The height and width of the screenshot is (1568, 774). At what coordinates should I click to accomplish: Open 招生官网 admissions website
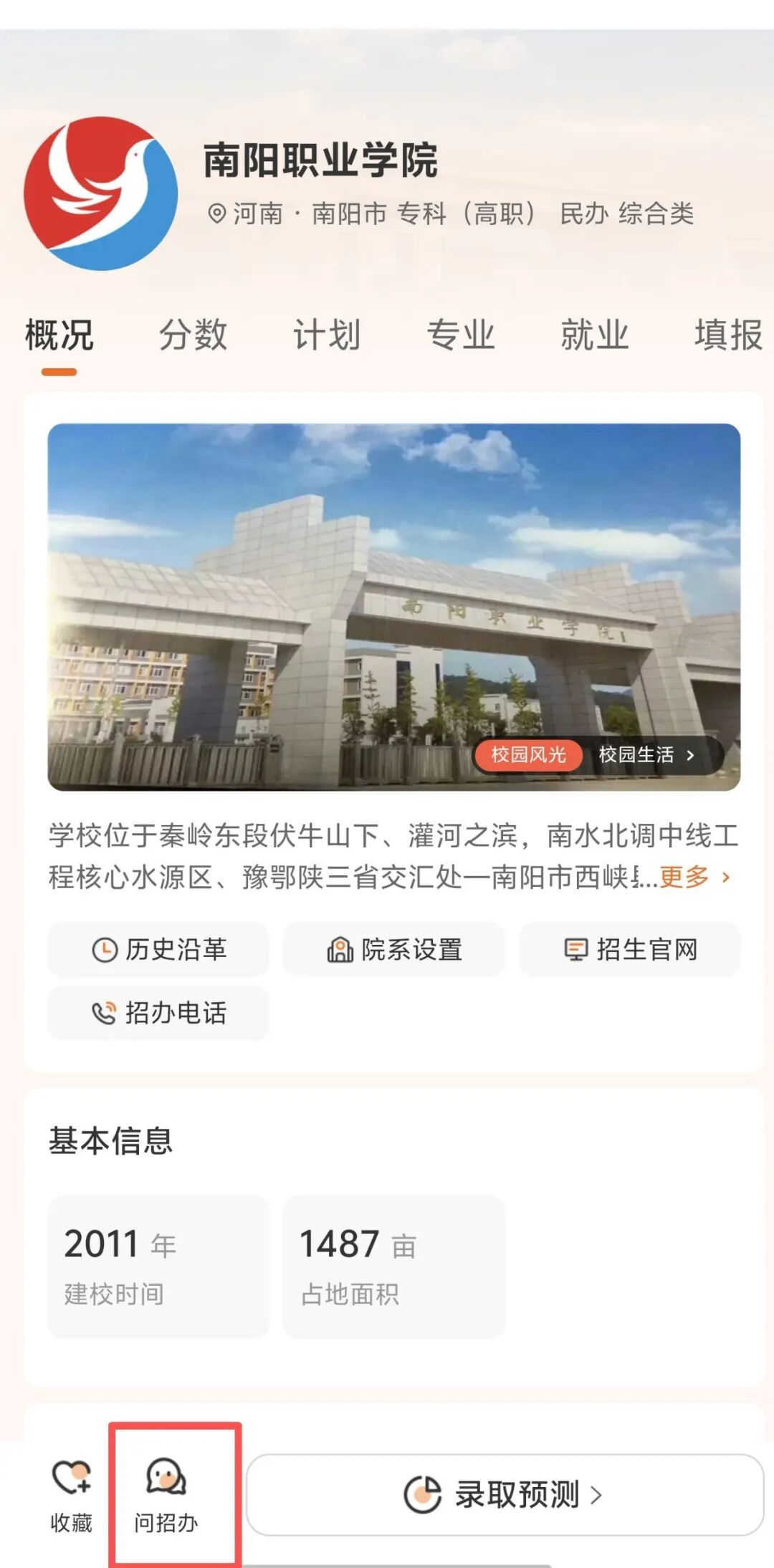click(630, 949)
